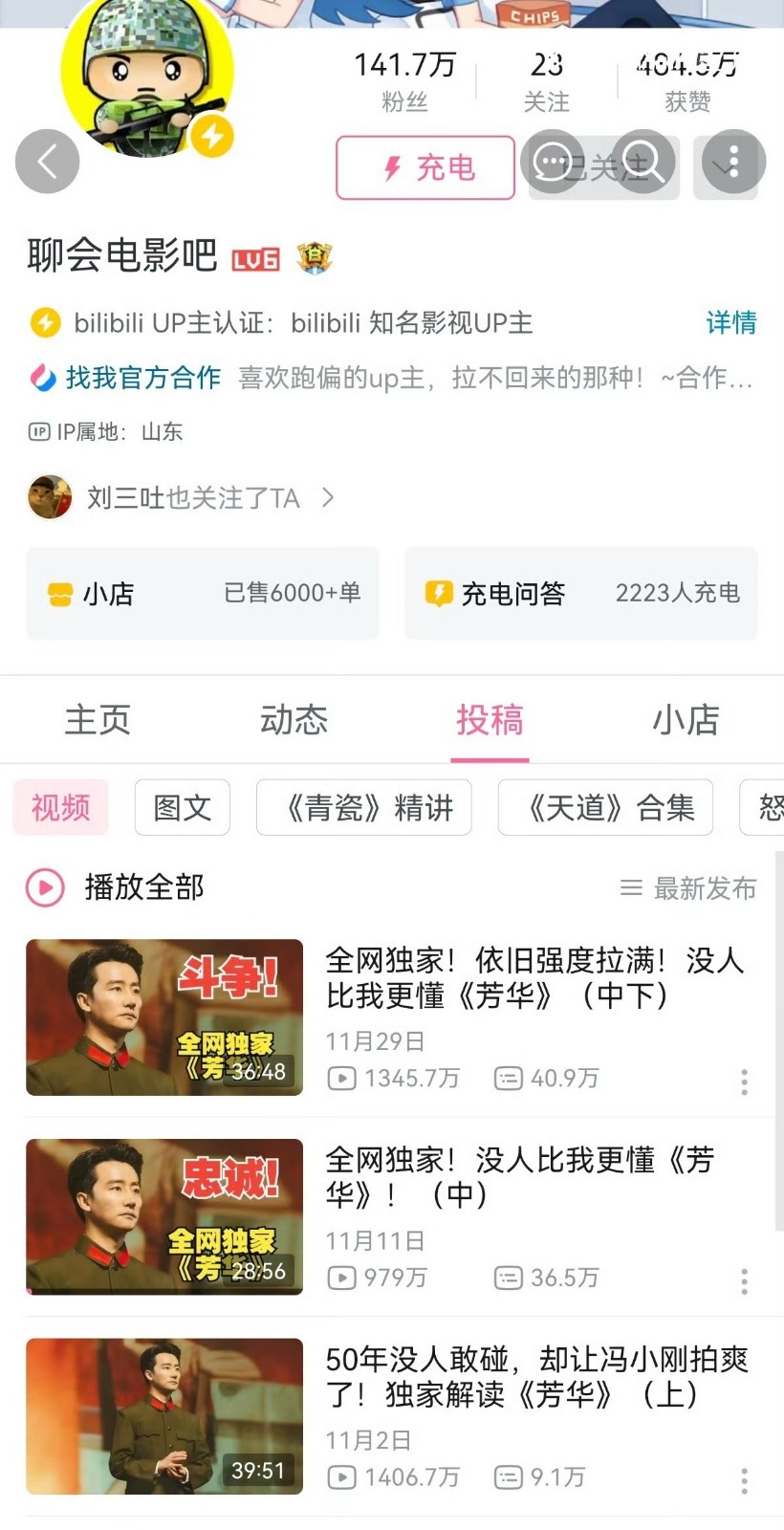Change sort order via 最新发布
The height and width of the screenshot is (1530, 784).
pos(688,888)
